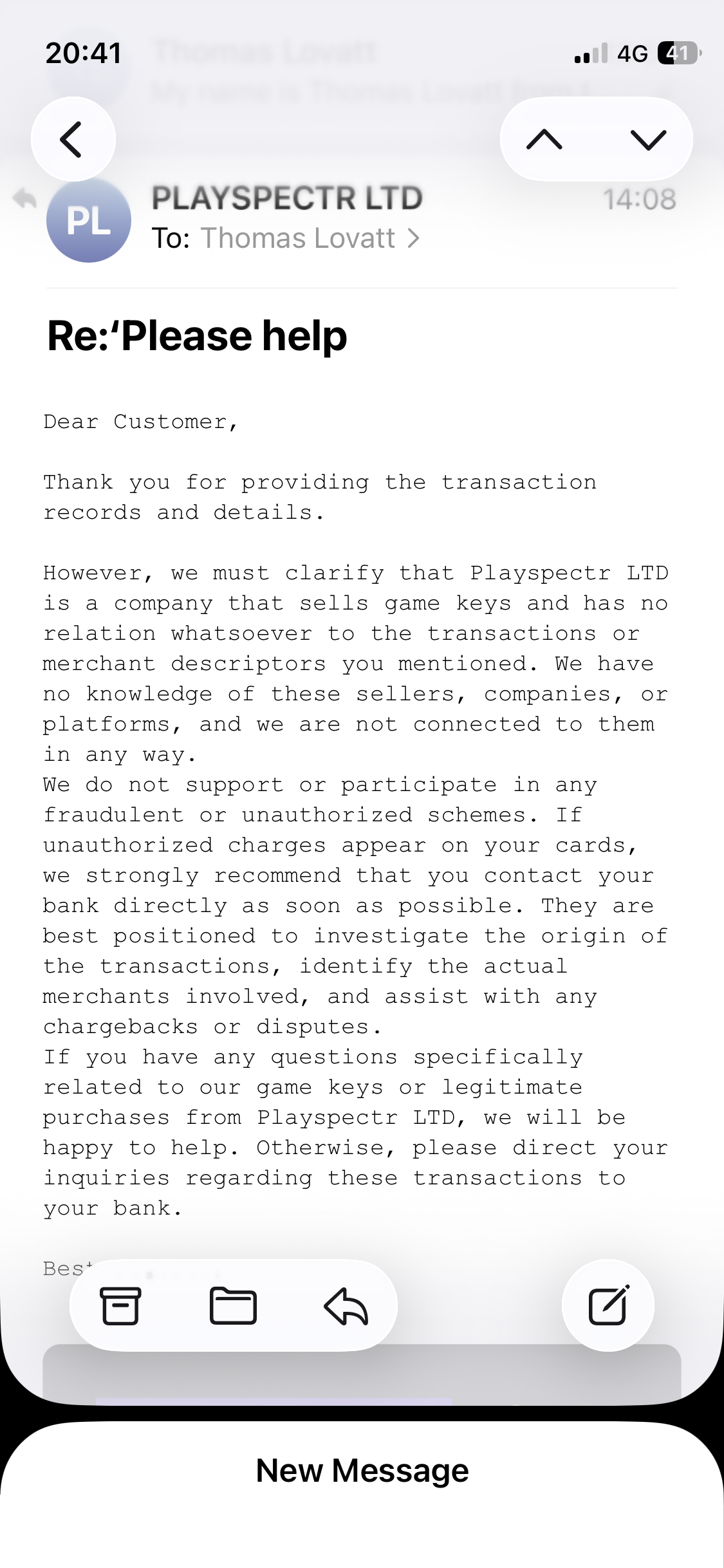The image size is (724, 1568).
Task: Reply to this email
Action: pyautogui.click(x=346, y=1305)
